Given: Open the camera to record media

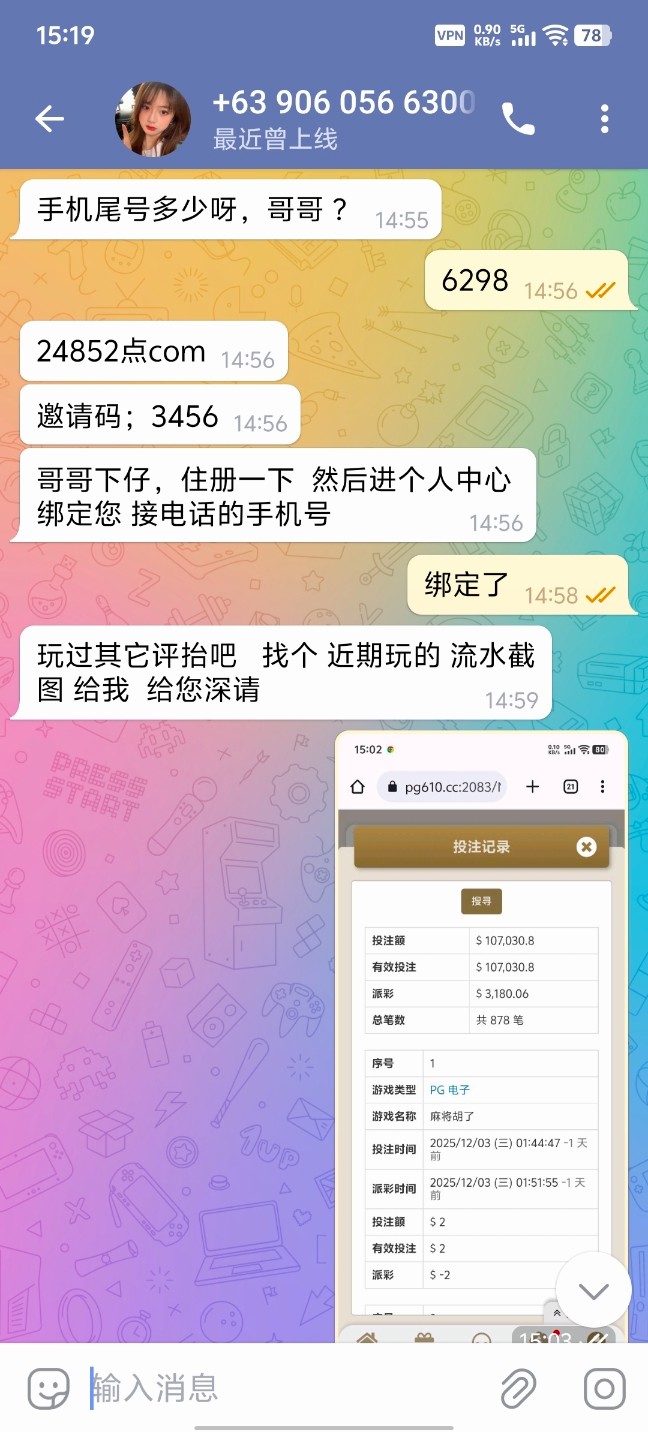Looking at the screenshot, I should coord(604,1388).
